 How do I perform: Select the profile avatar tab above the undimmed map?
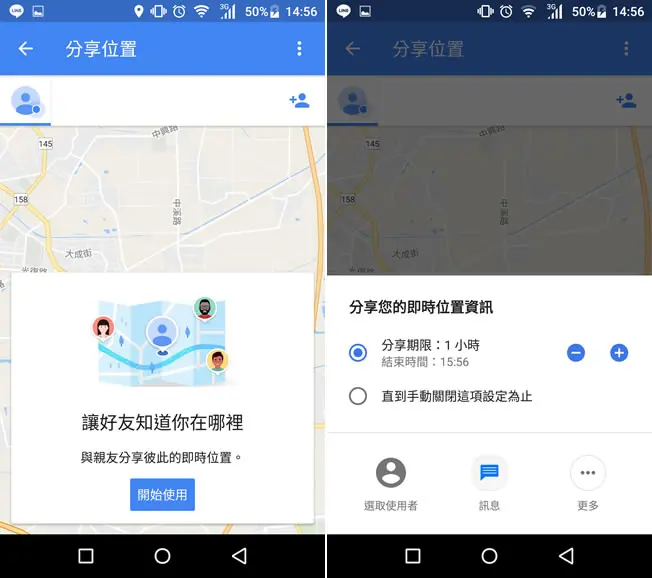click(26, 101)
